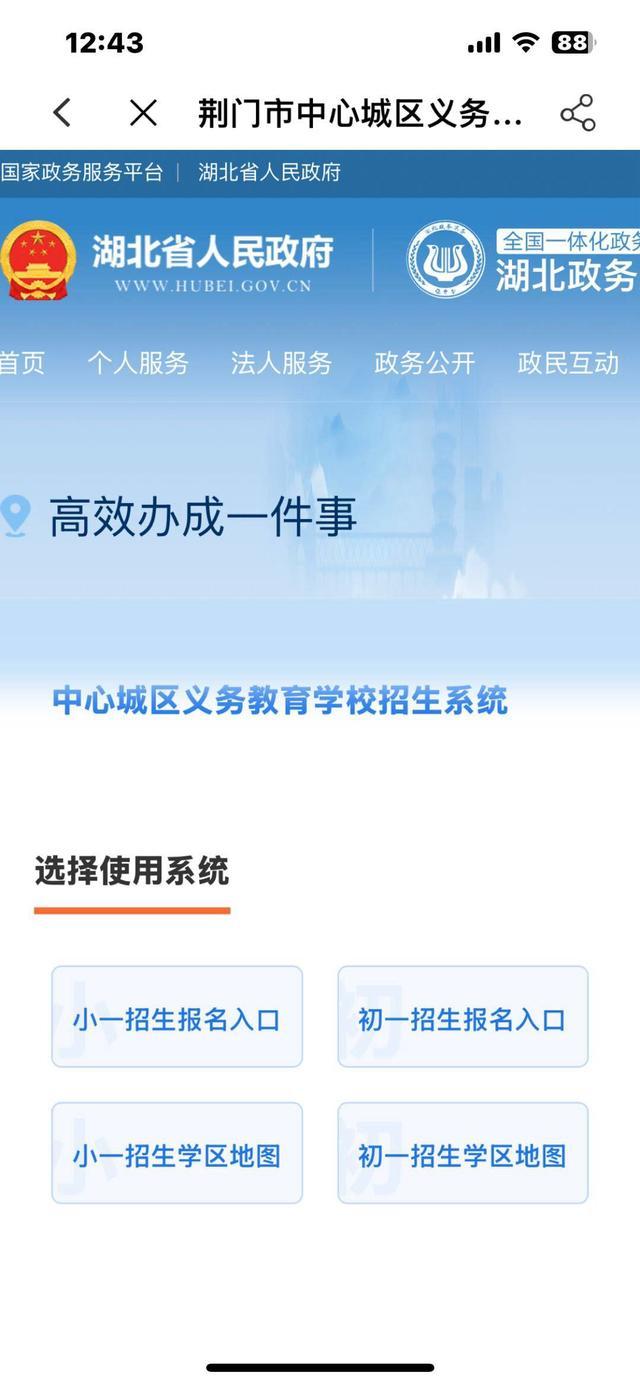The height and width of the screenshot is (1385, 640).
Task: View 初一招生学区地图
Action: click(x=462, y=1154)
